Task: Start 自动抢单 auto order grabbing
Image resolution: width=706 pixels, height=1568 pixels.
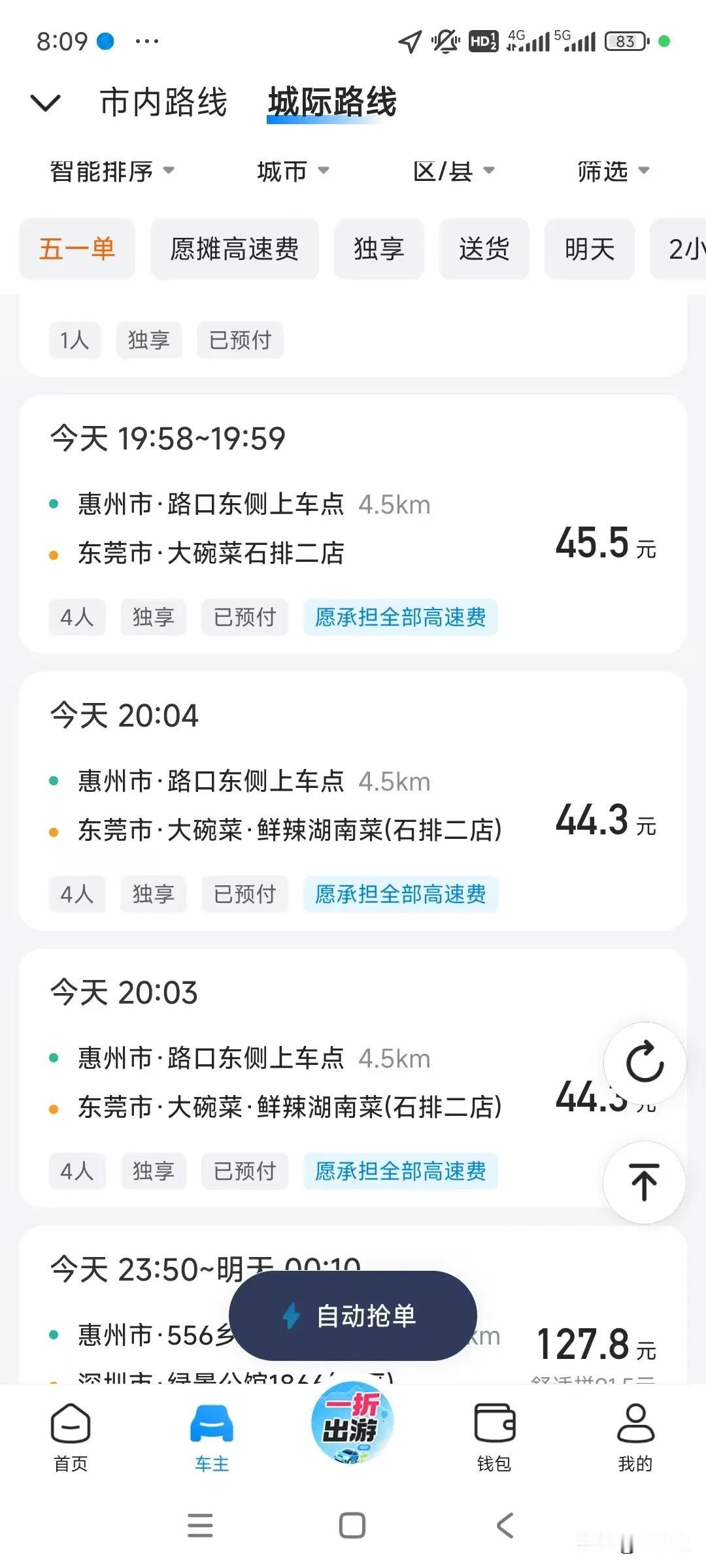Action: point(353,1315)
